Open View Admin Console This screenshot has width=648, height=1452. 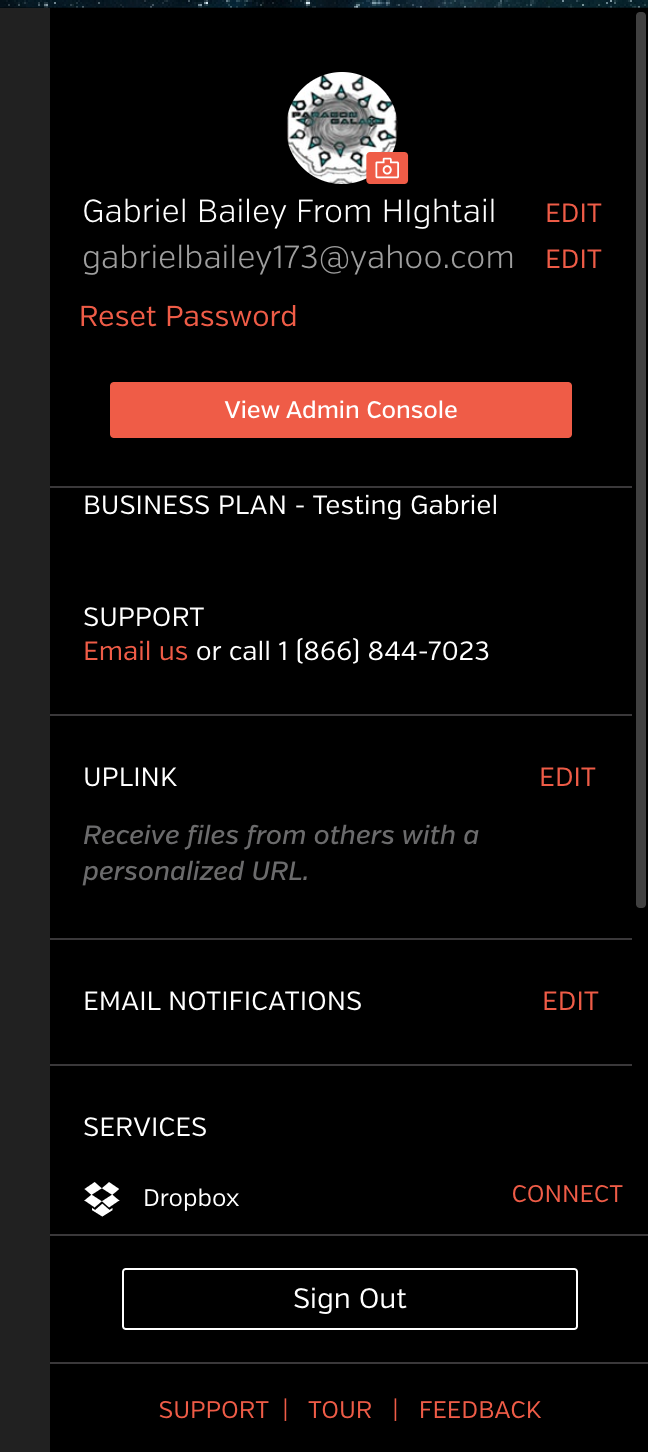point(341,410)
